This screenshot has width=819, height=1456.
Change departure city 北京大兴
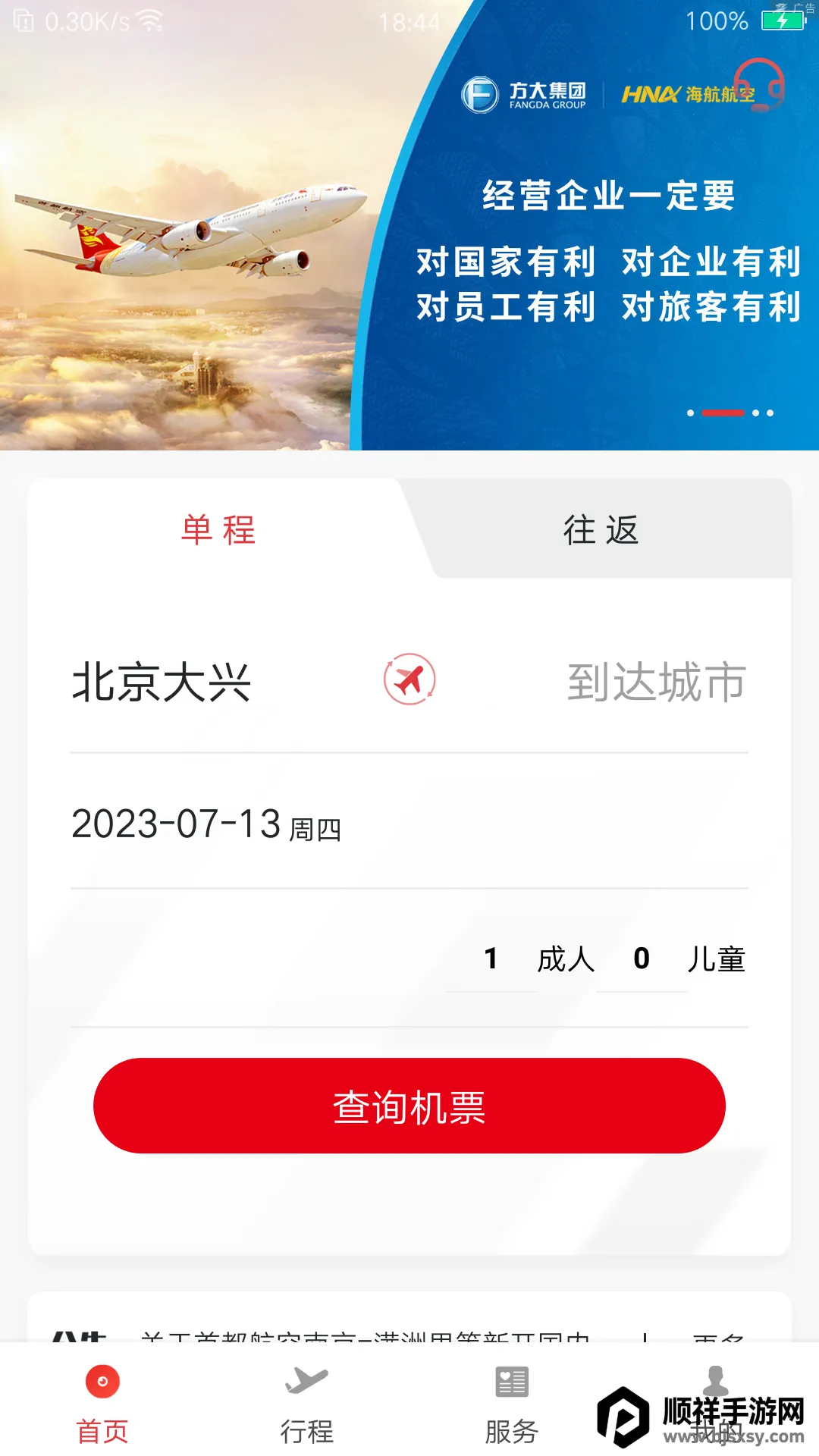[162, 682]
